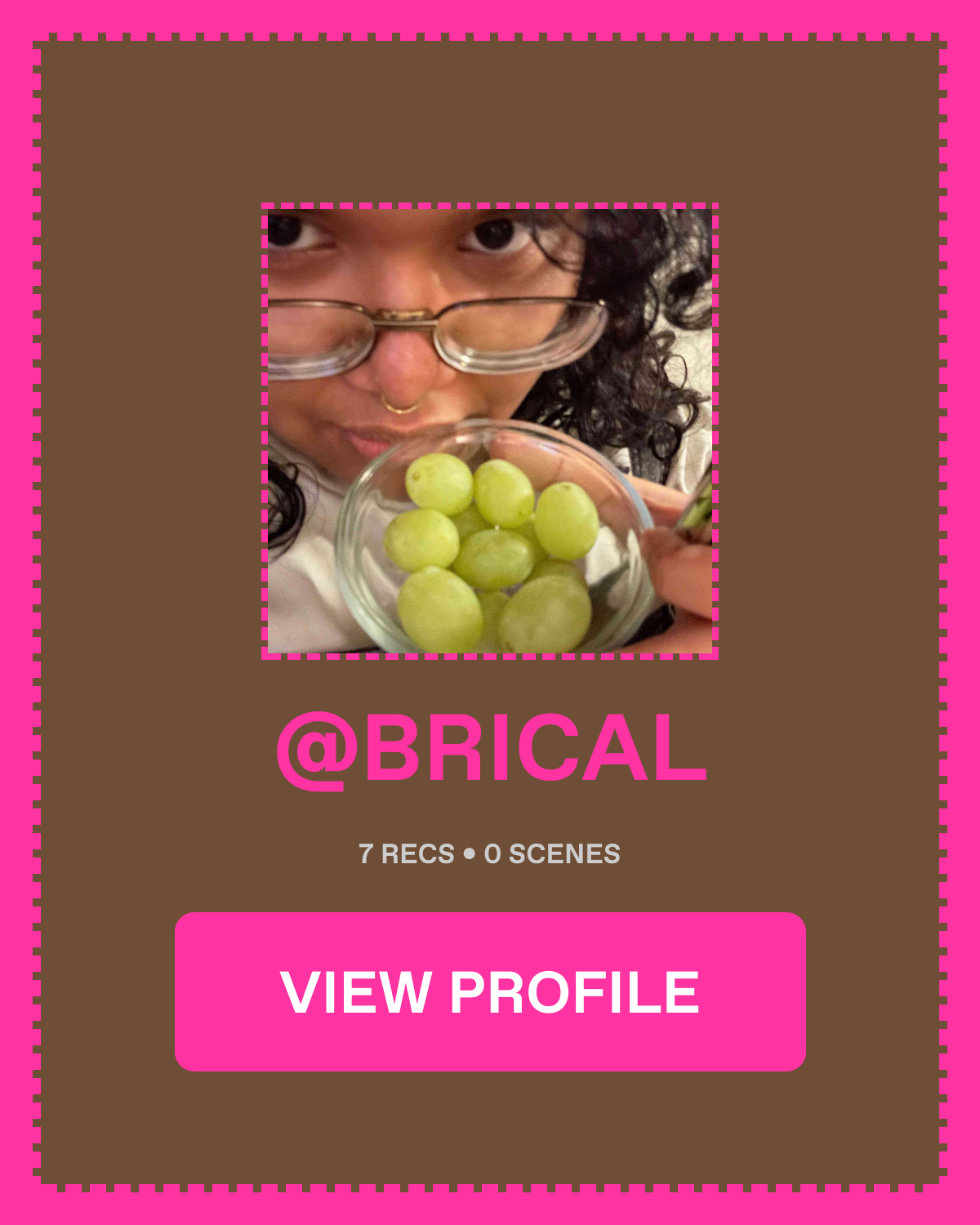This screenshot has height=1225, width=980.
Task: Tap the View Profile button
Action: tap(490, 991)
